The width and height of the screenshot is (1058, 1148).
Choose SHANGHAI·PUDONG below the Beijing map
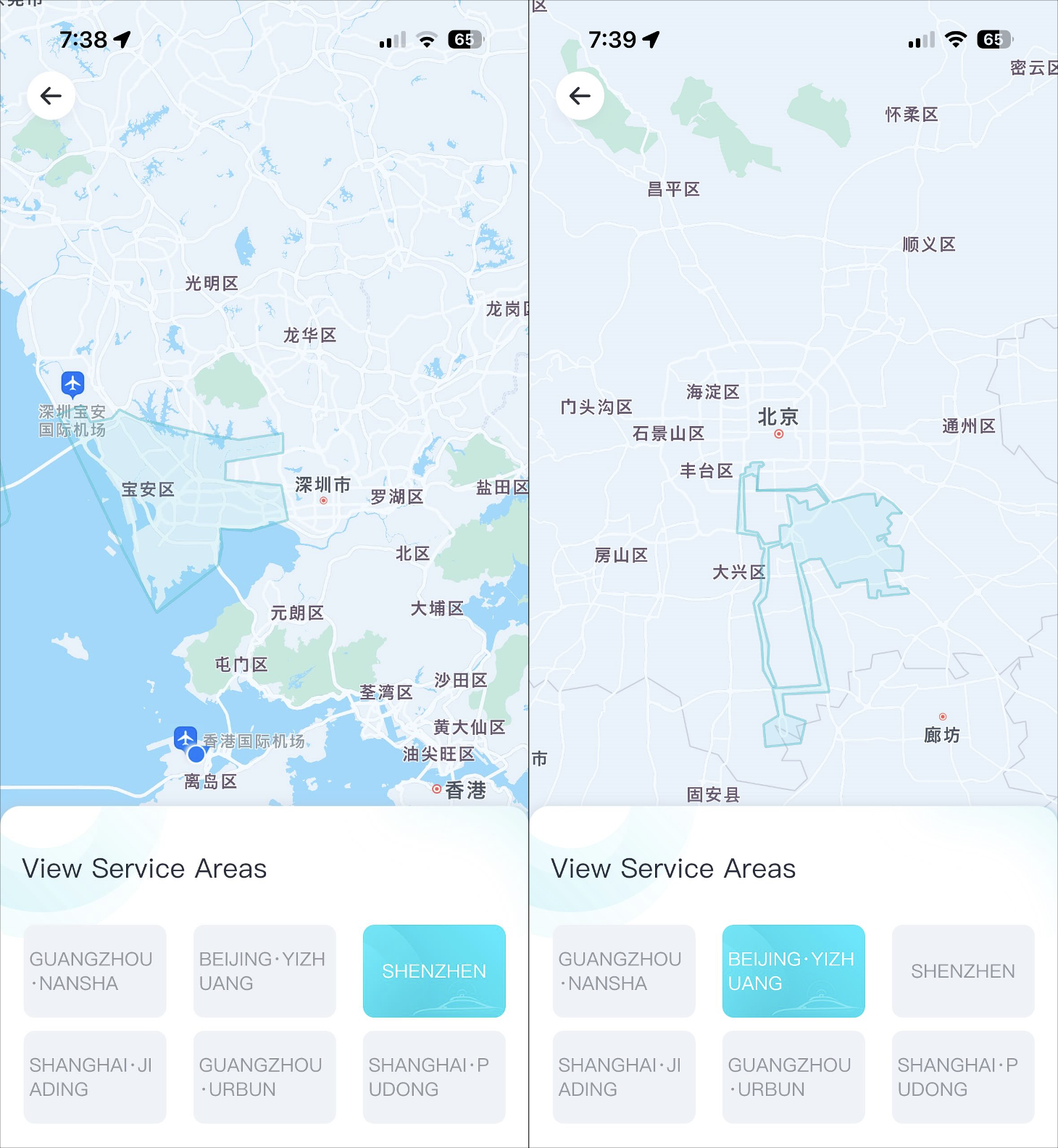click(963, 1076)
